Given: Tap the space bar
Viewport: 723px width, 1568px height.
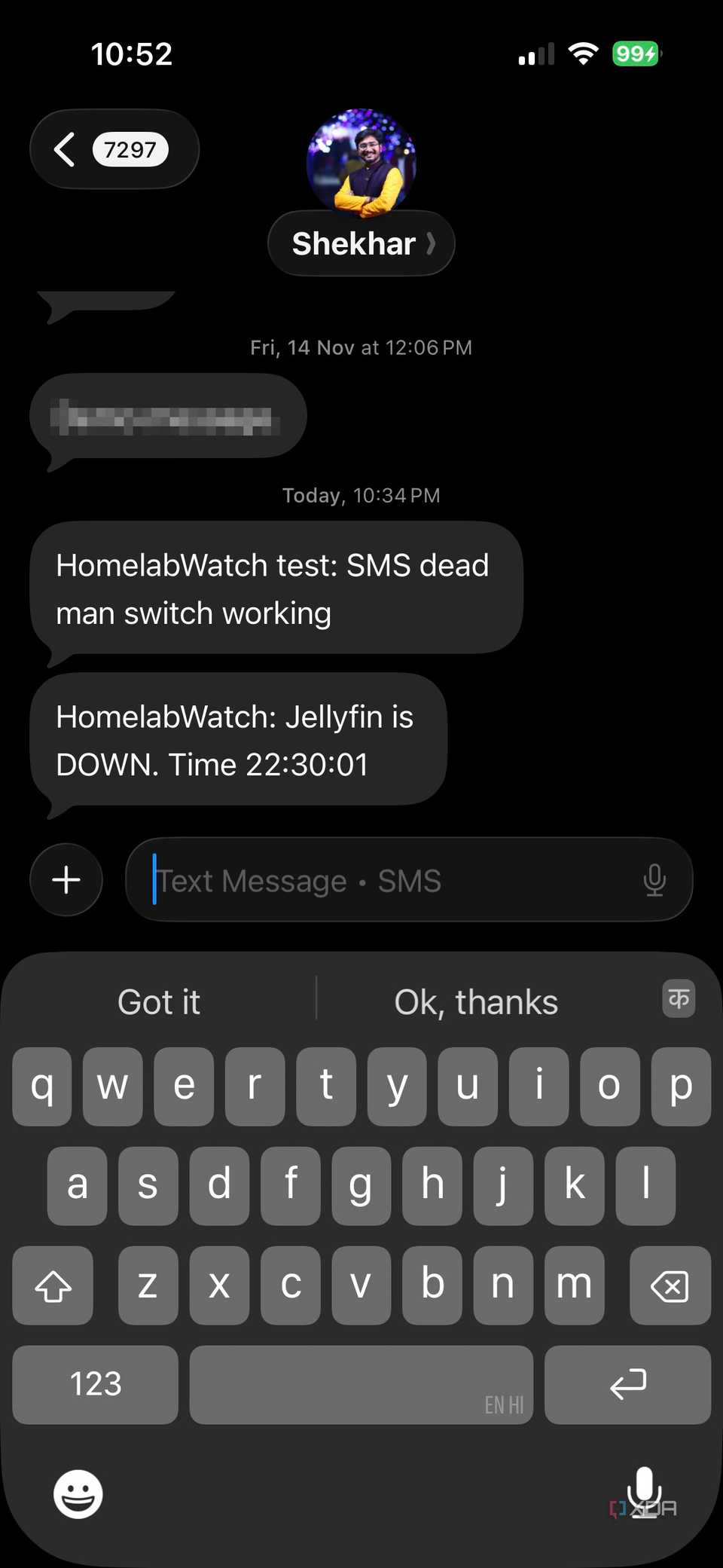Looking at the screenshot, I should [361, 1384].
